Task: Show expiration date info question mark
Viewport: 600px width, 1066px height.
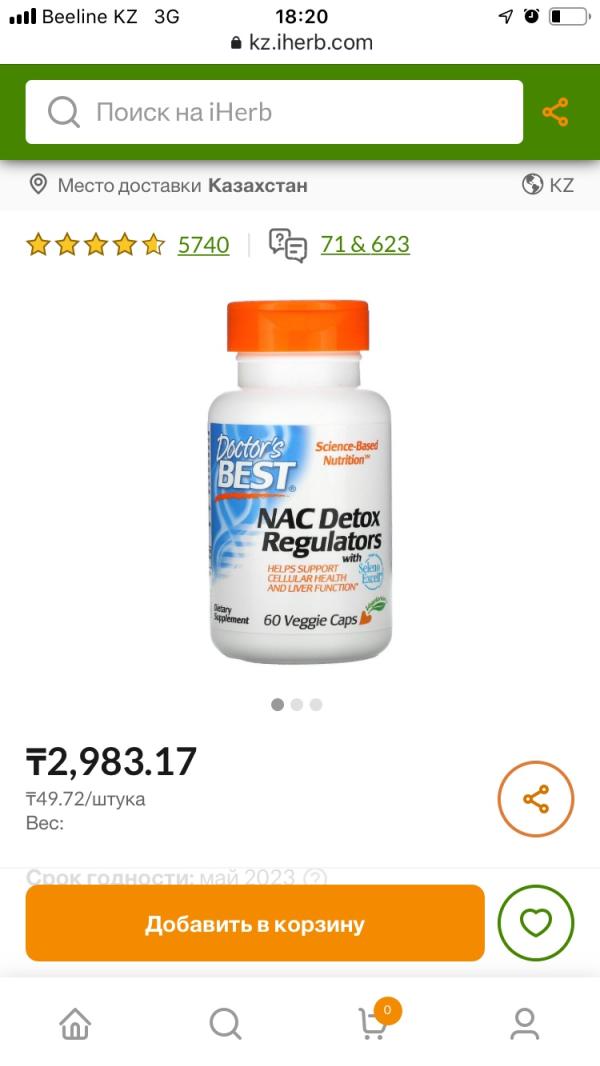Action: click(x=315, y=878)
